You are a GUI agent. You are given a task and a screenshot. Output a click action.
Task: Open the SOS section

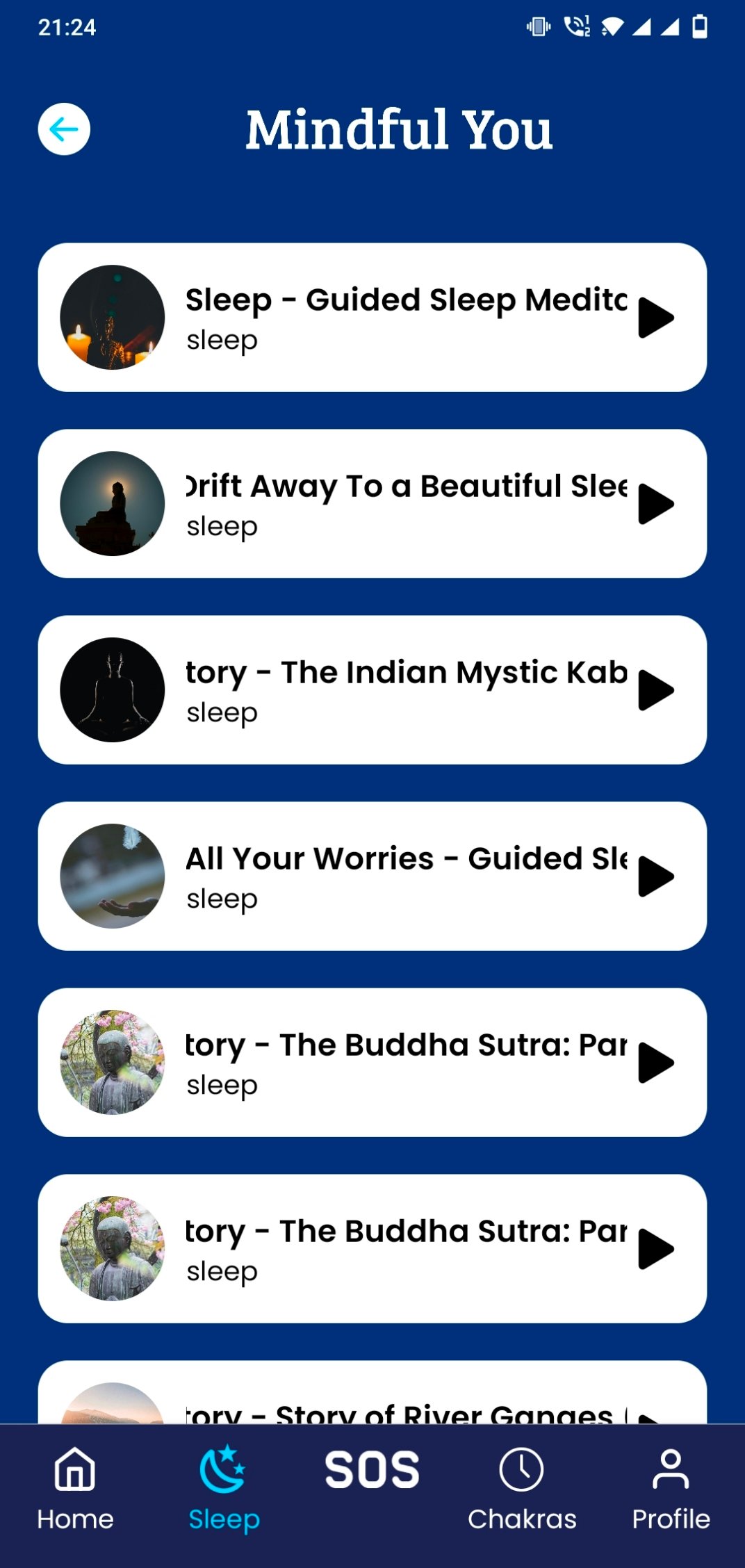pos(372,1471)
